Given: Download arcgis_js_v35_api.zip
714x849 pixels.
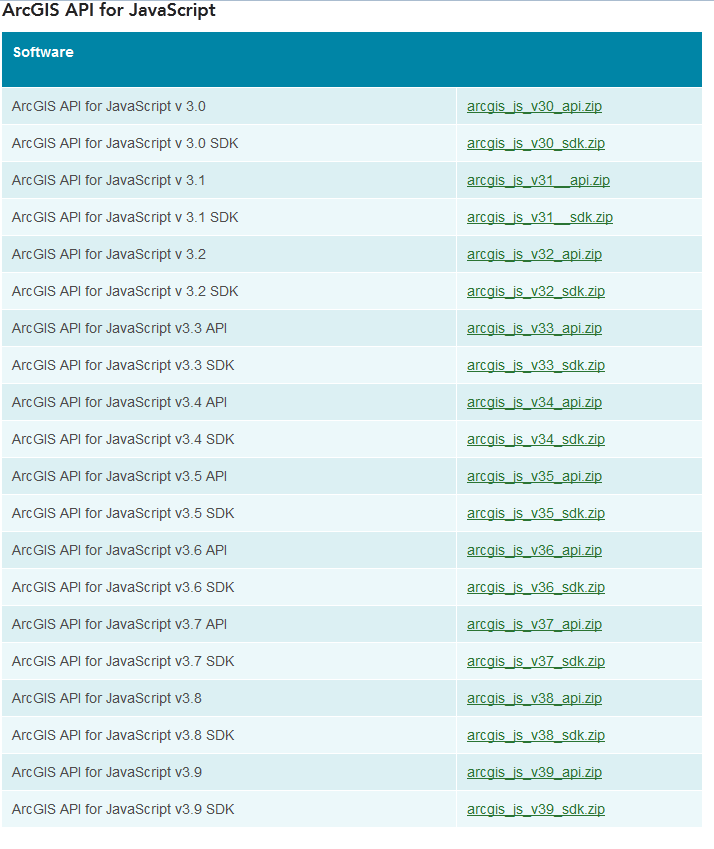Looking at the screenshot, I should [534, 476].
